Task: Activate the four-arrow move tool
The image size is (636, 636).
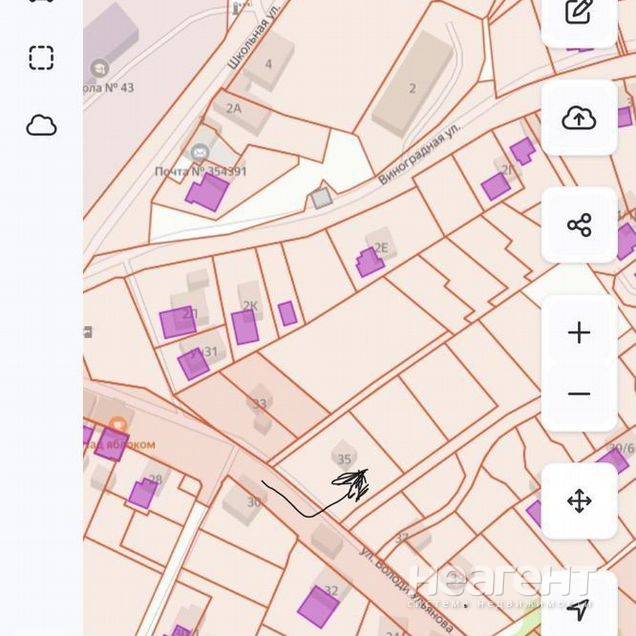Action: [579, 501]
